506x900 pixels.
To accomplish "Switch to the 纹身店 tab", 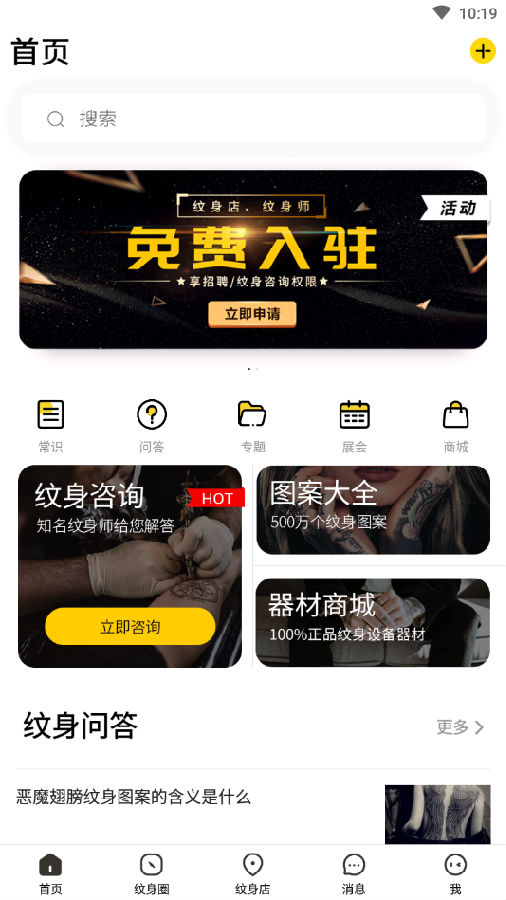I will tap(252, 873).
